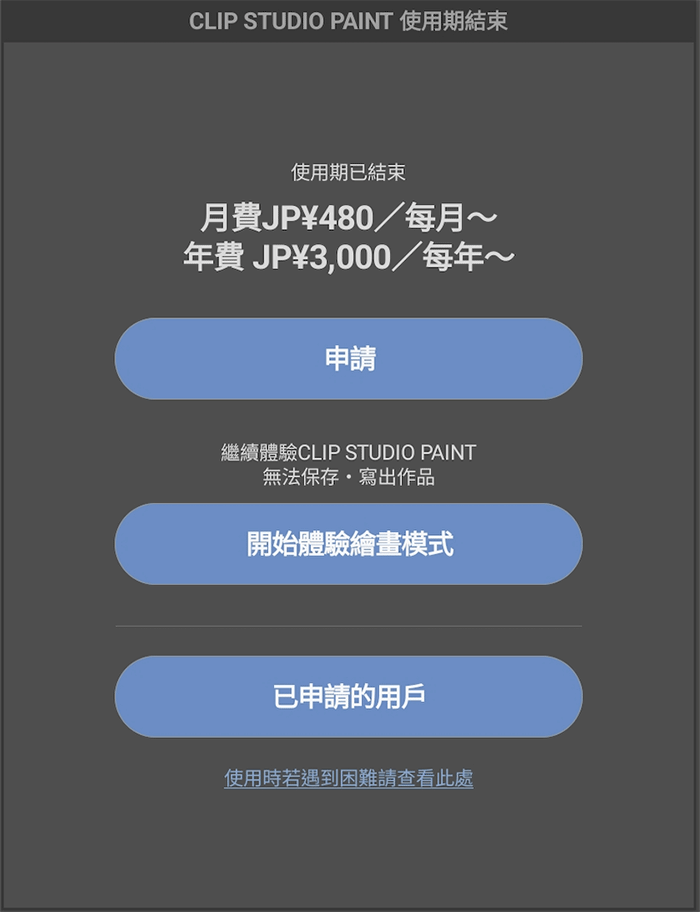Viewport: 700px width, 912px height.
Task: Start the 開始體驗繪畫模式 trial mode
Action: (349, 544)
